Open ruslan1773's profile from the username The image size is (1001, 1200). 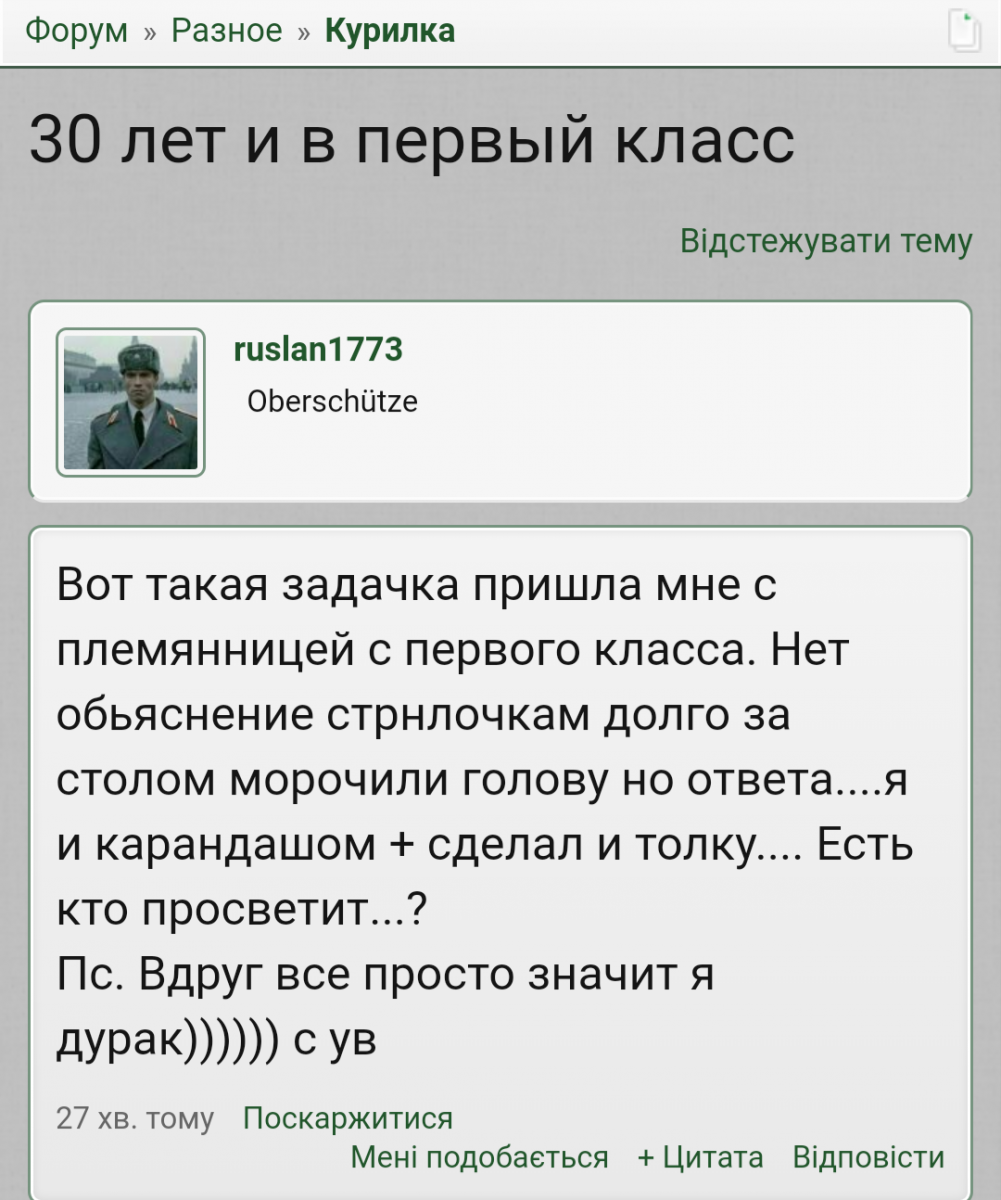(318, 348)
